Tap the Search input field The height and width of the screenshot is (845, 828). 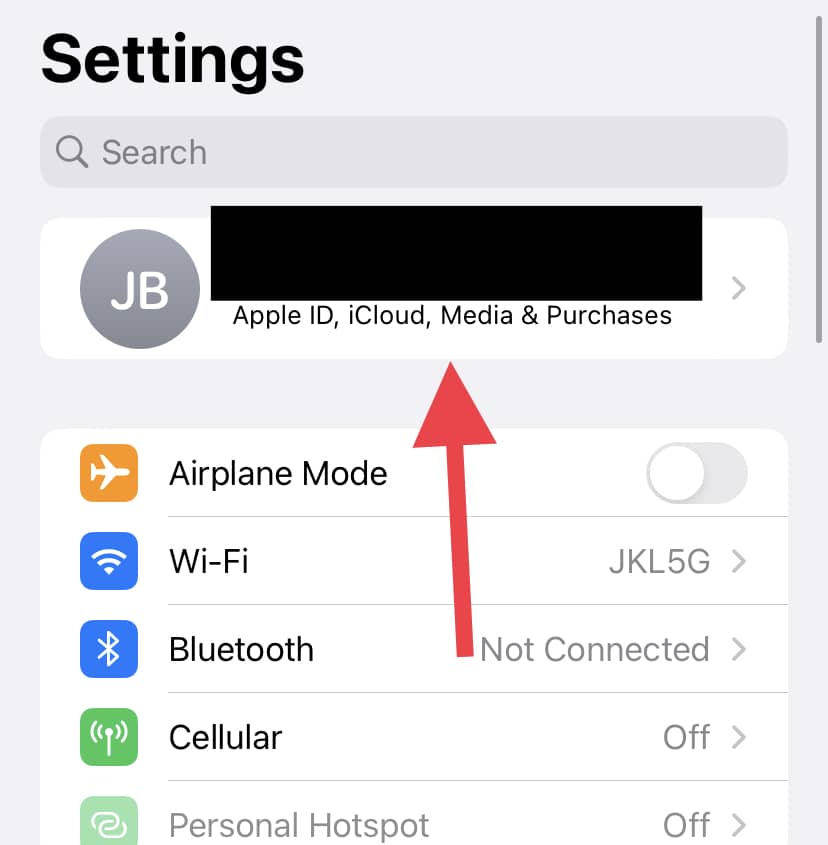(x=300, y=152)
